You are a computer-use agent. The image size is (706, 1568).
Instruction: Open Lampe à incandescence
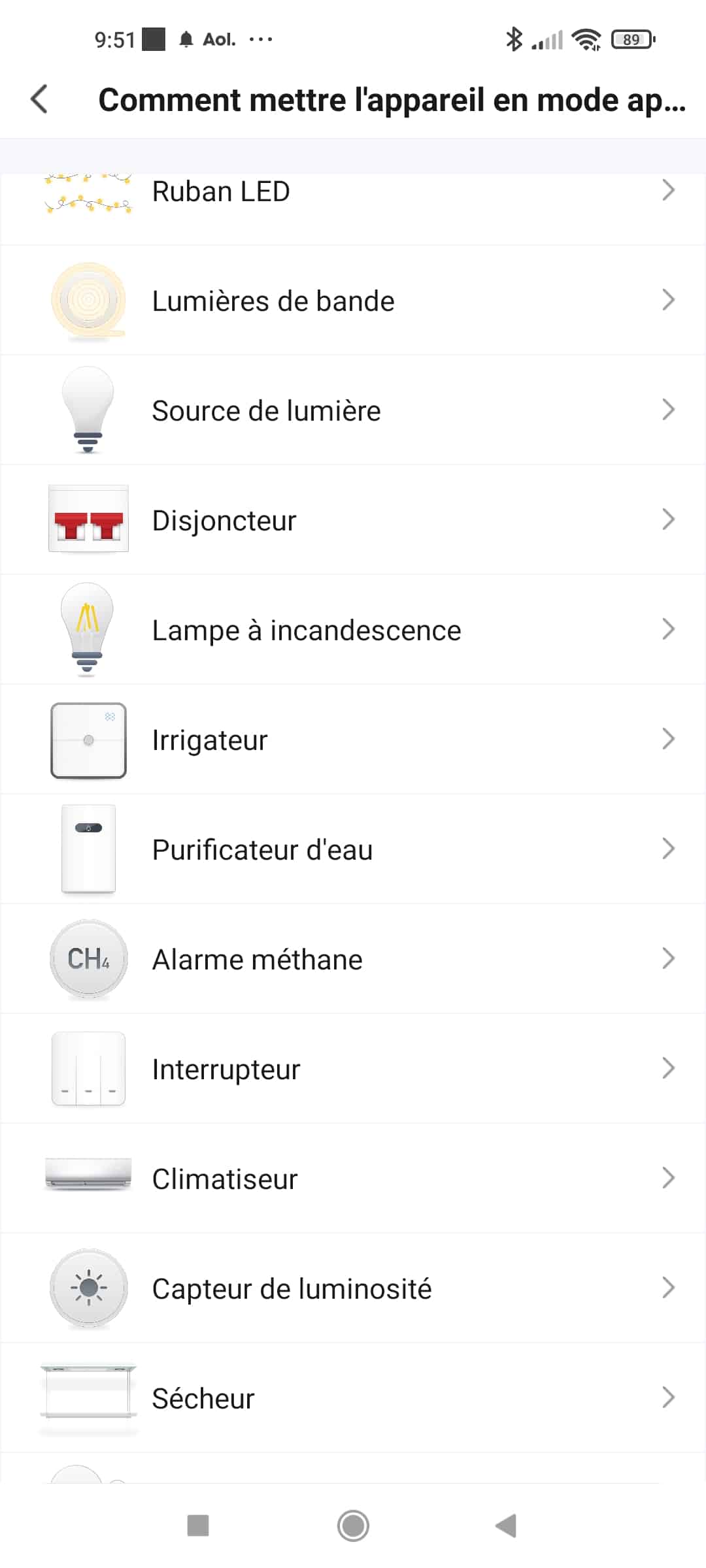click(353, 630)
